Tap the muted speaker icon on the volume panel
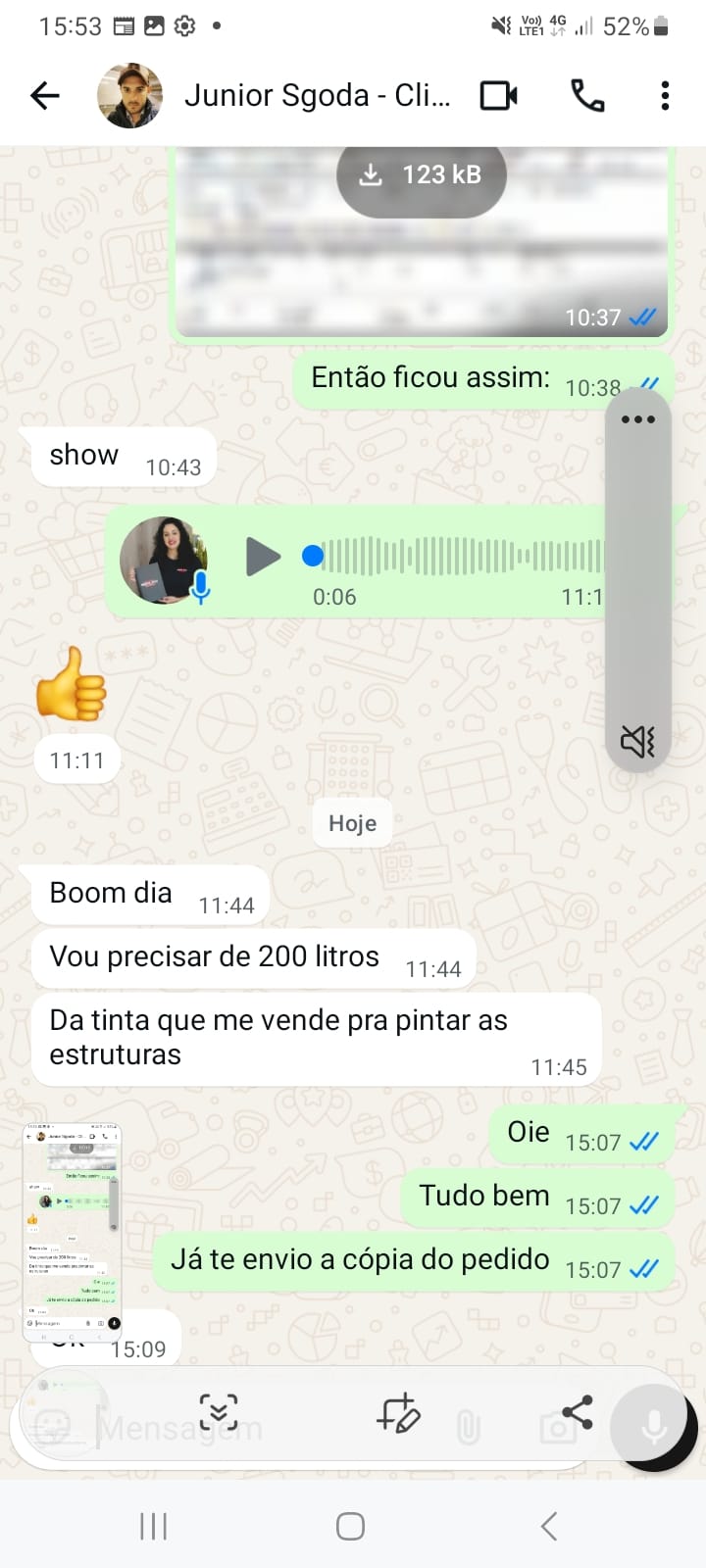706x1568 pixels. click(x=637, y=741)
